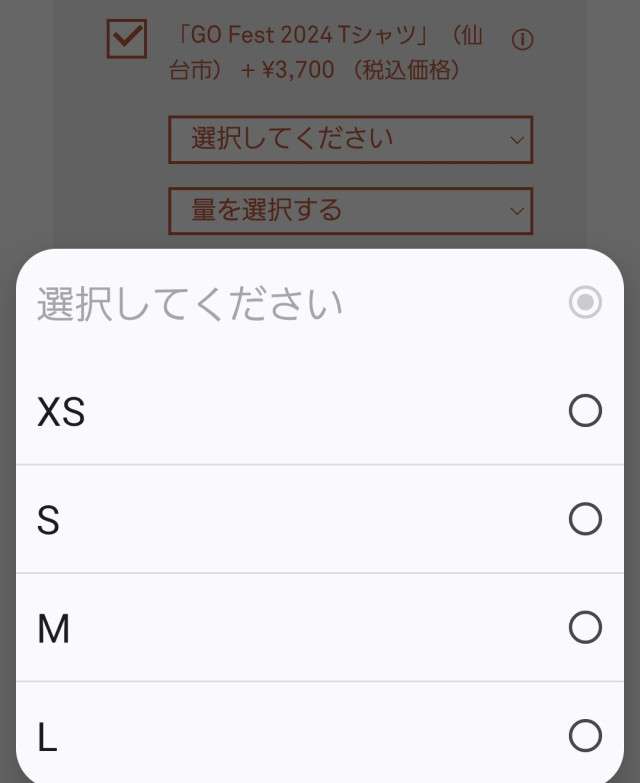Viewport: 640px width, 783px height.
Task: Pick size M
Action: click(584, 628)
